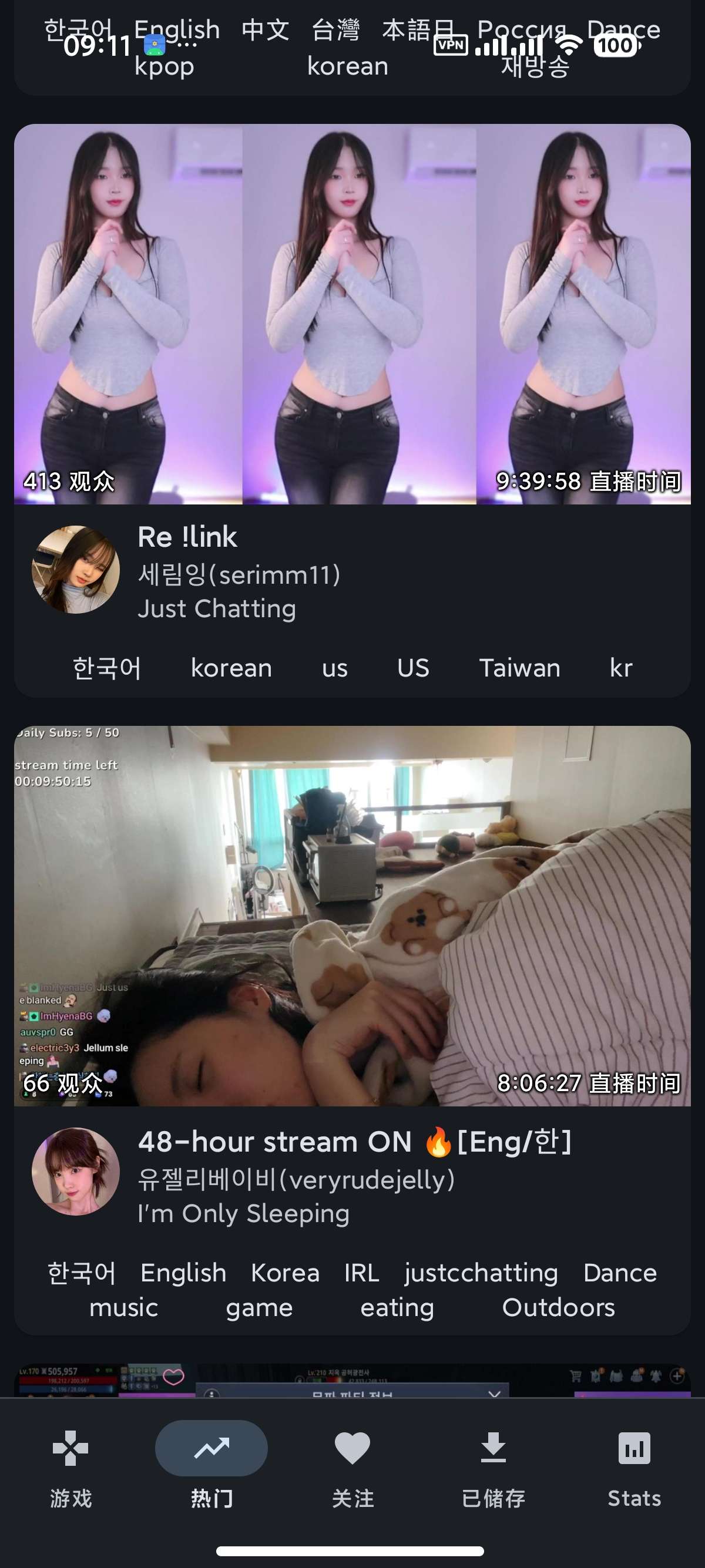Switch to the English language tab
Screen dimensions: 705x1568
click(177, 29)
